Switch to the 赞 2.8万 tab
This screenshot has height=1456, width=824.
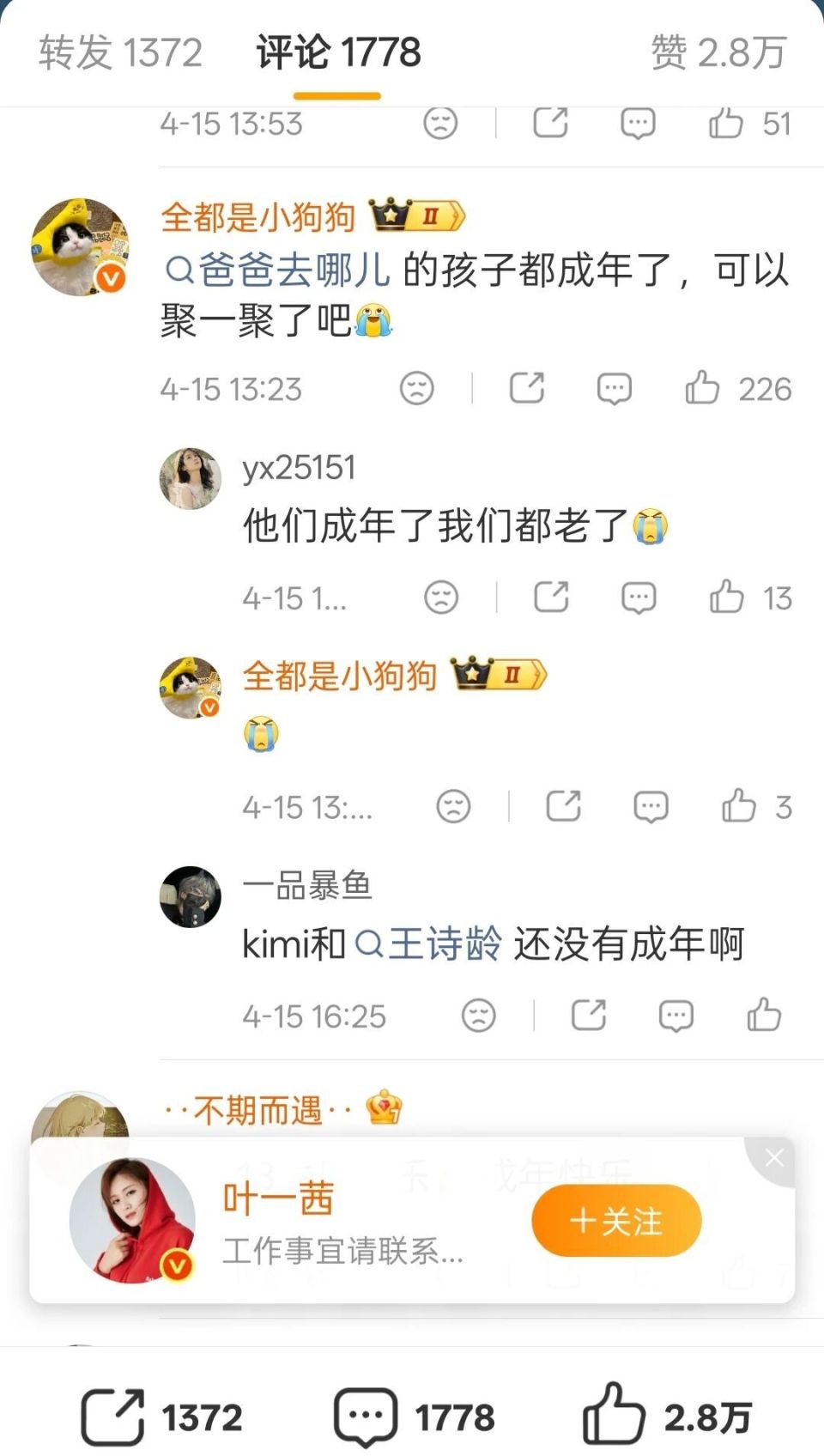click(719, 53)
